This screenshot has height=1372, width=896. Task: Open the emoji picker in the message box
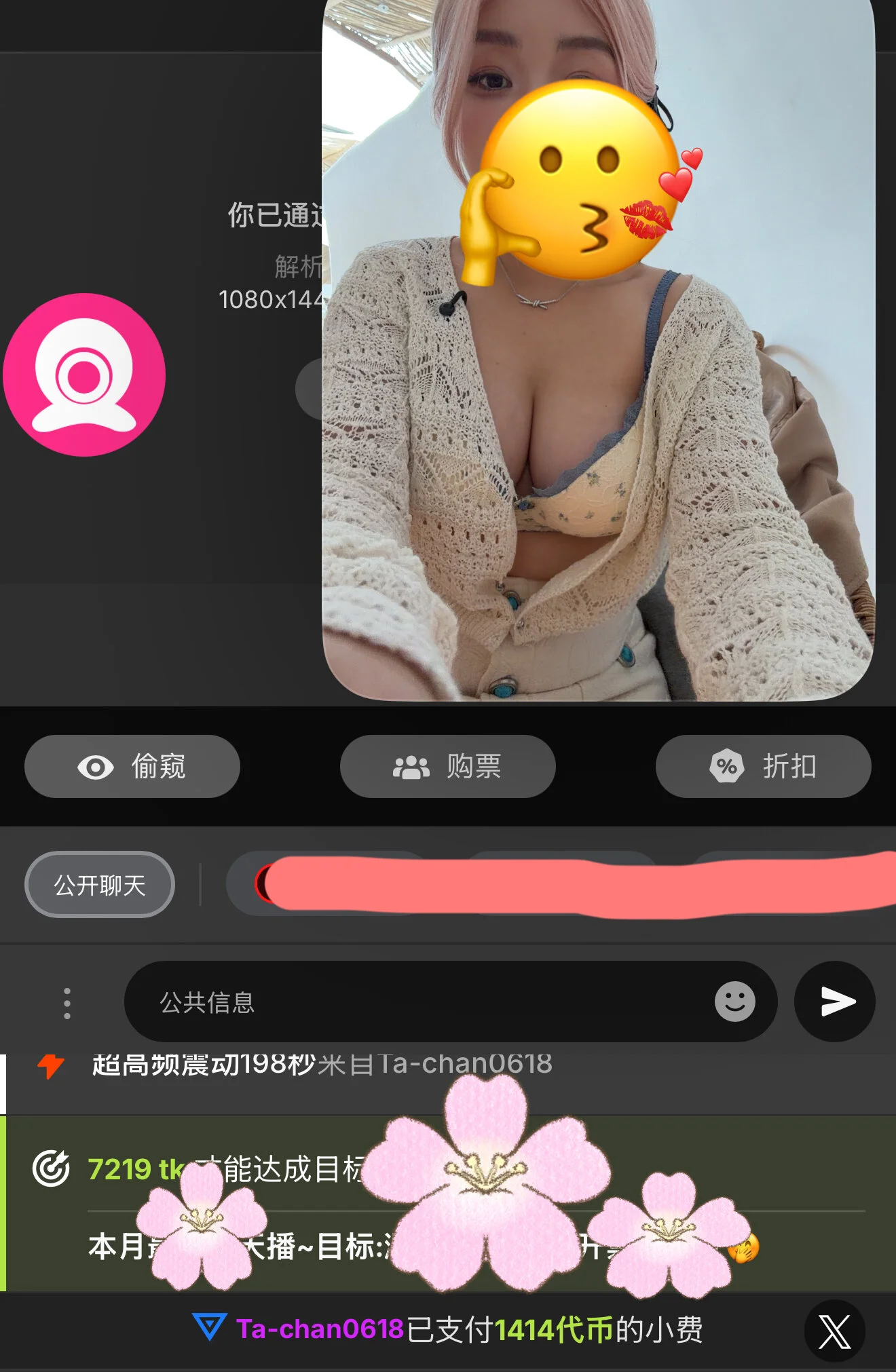point(734,1002)
